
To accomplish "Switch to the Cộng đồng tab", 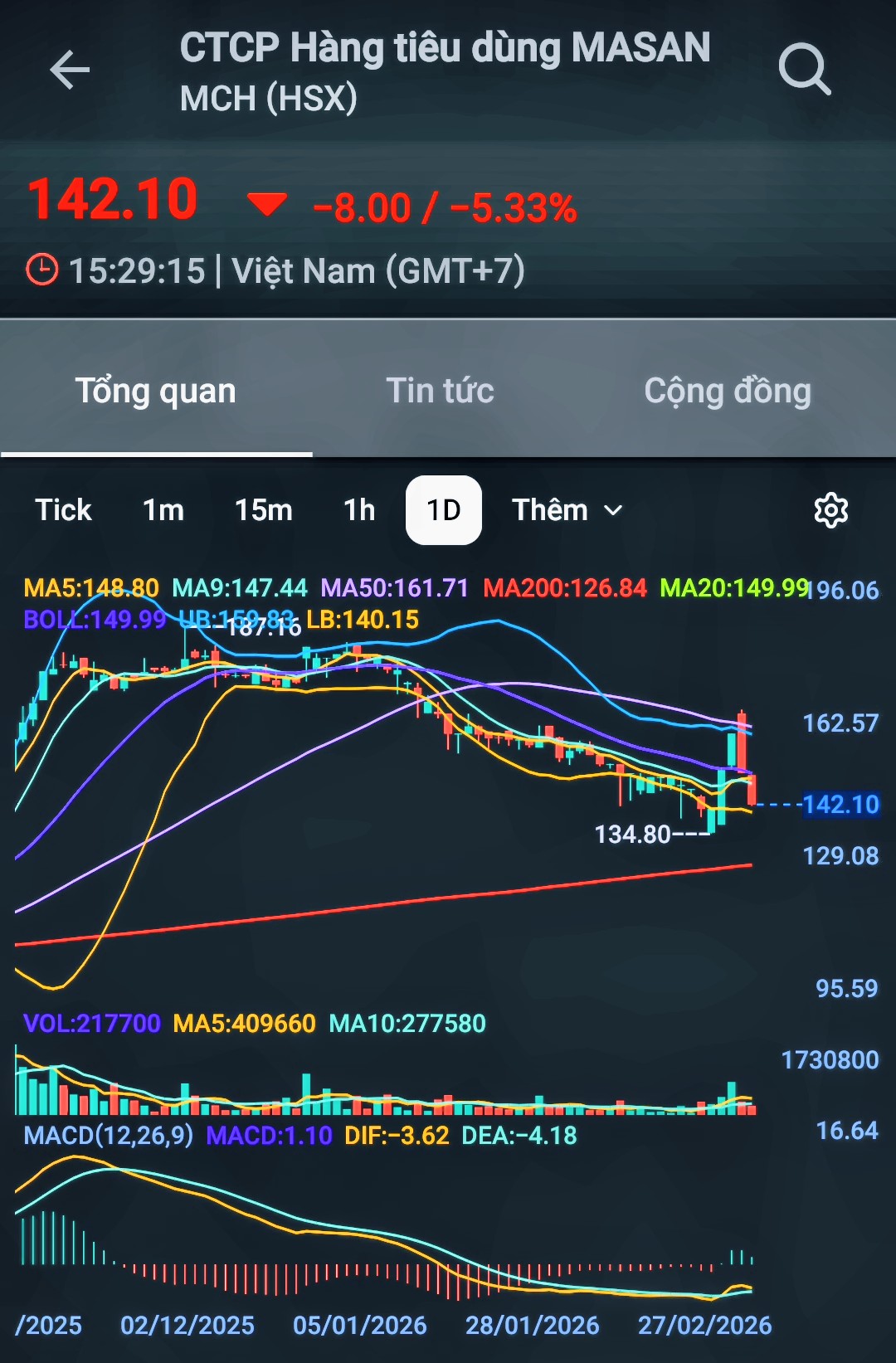I will tap(728, 391).
